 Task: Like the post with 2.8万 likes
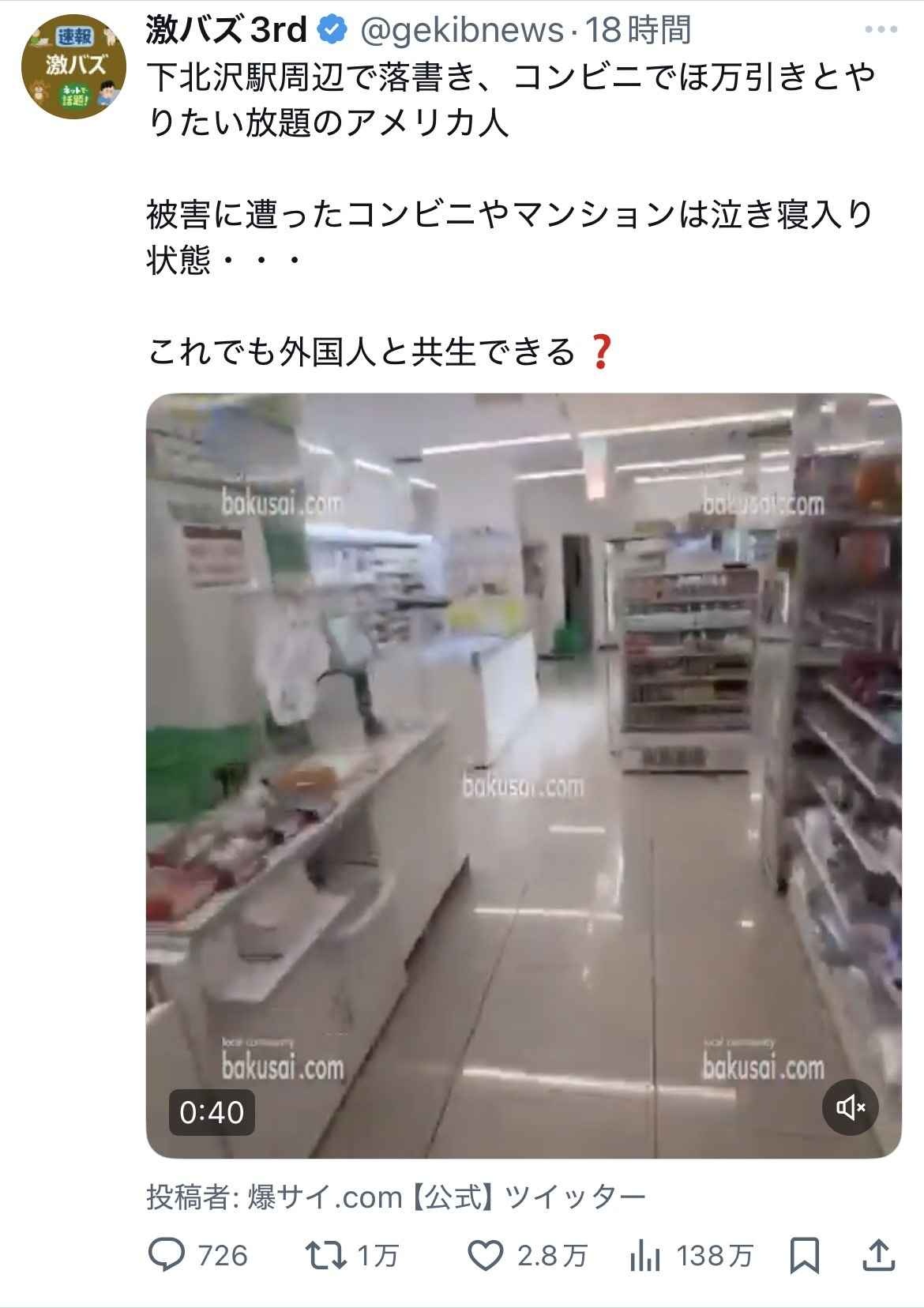pyautogui.click(x=486, y=1255)
